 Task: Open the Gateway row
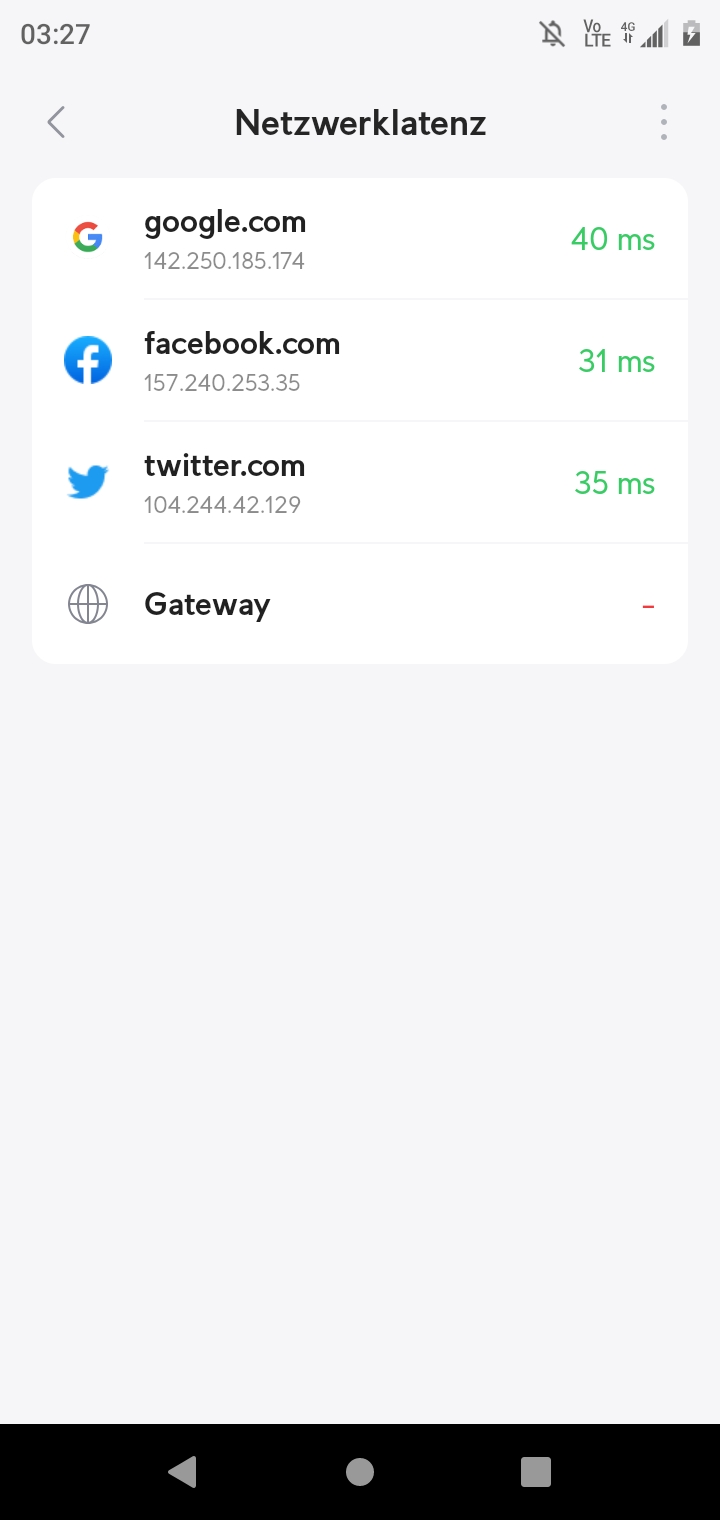(360, 604)
